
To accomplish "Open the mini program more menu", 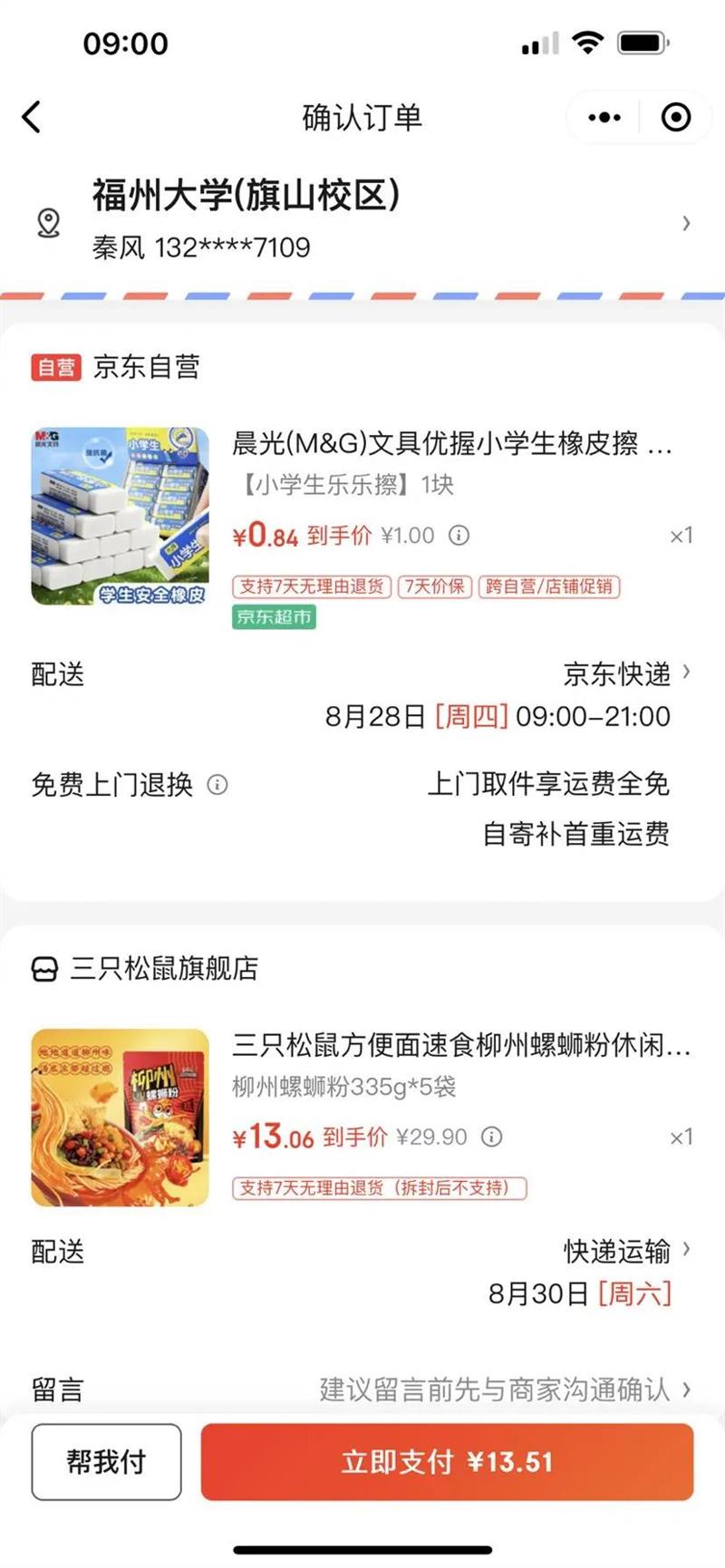I will (604, 118).
